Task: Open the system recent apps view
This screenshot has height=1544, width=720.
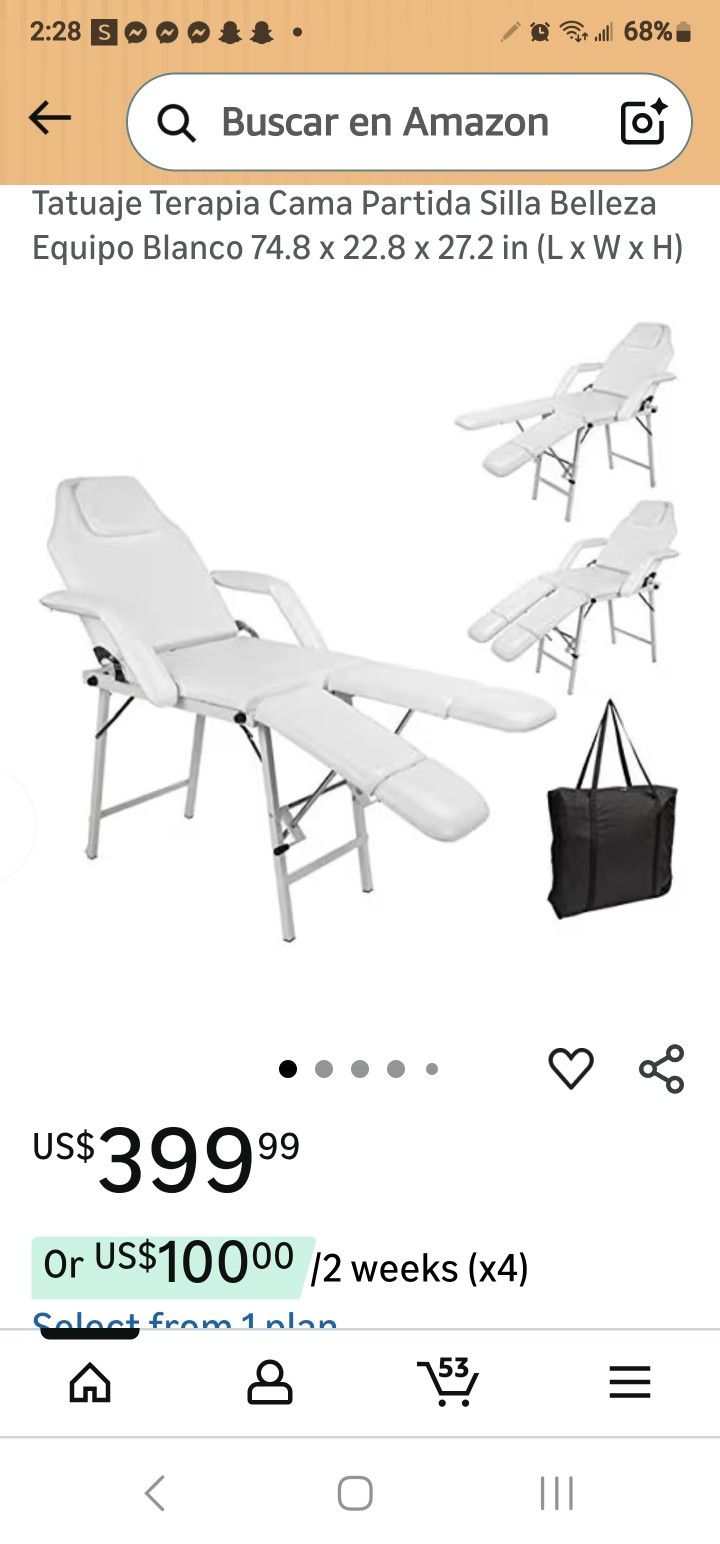Action: tap(556, 1494)
